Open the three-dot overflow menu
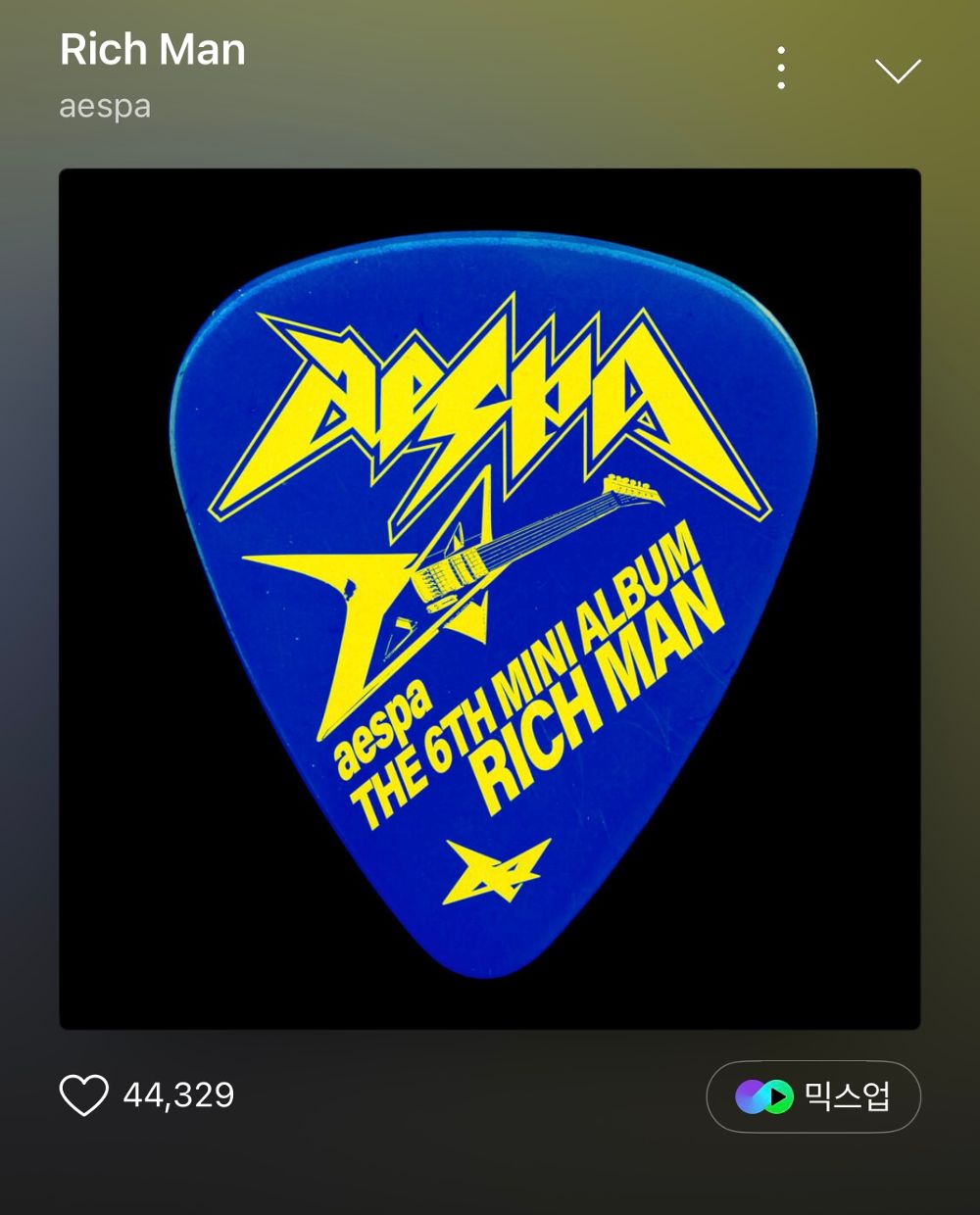This screenshot has height=1215, width=980. pos(781,69)
